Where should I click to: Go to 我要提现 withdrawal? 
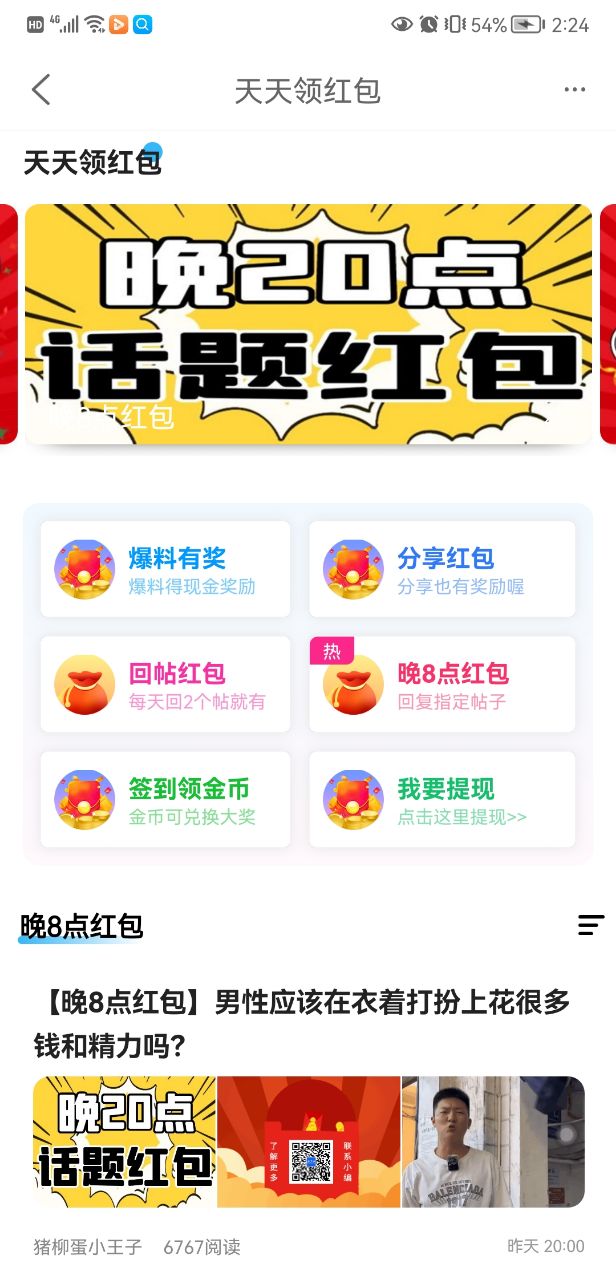(442, 800)
